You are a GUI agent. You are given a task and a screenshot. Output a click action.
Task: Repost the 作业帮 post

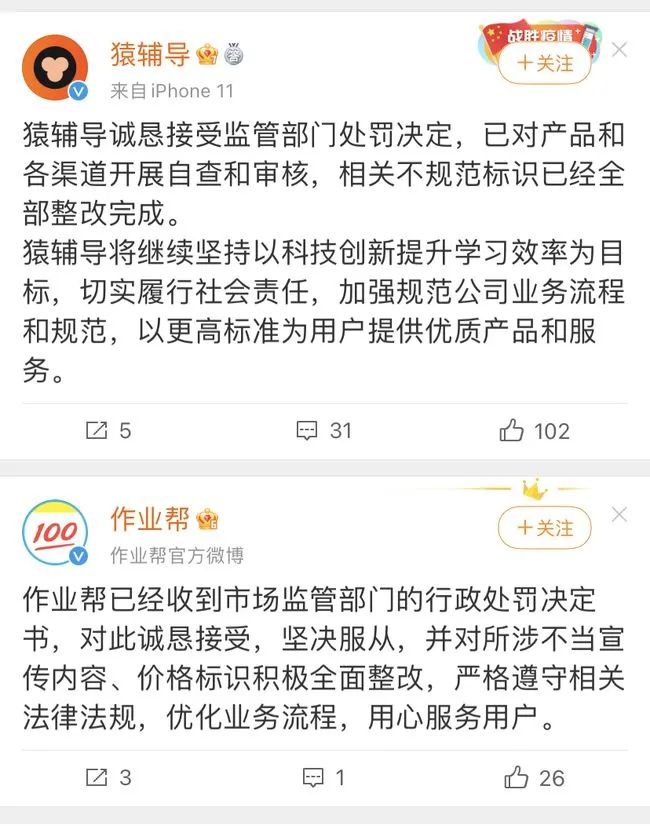[x=108, y=777]
